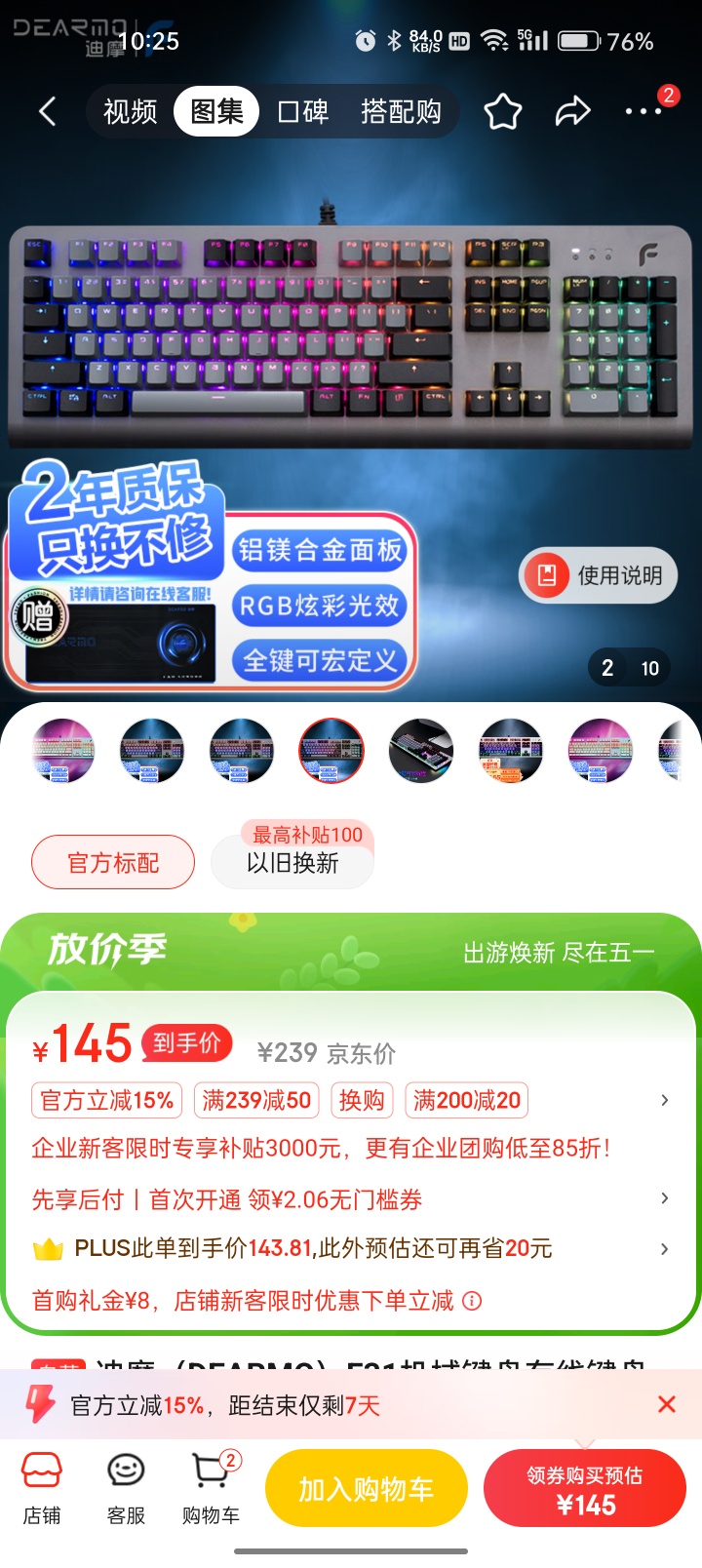Switch to the 口碑 tab
The height and width of the screenshot is (1568, 702).
click(303, 112)
